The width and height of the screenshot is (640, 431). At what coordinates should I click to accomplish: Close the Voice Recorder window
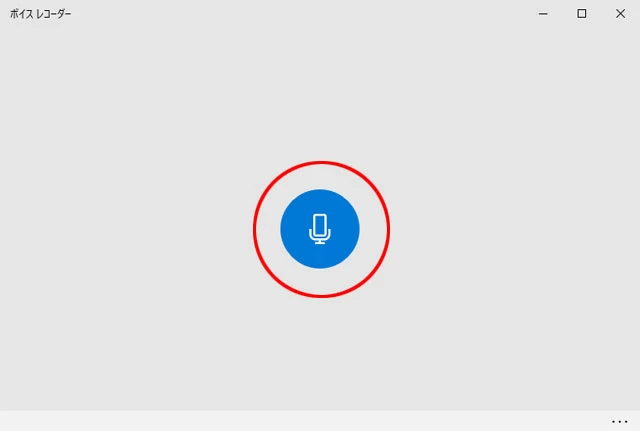pos(619,14)
